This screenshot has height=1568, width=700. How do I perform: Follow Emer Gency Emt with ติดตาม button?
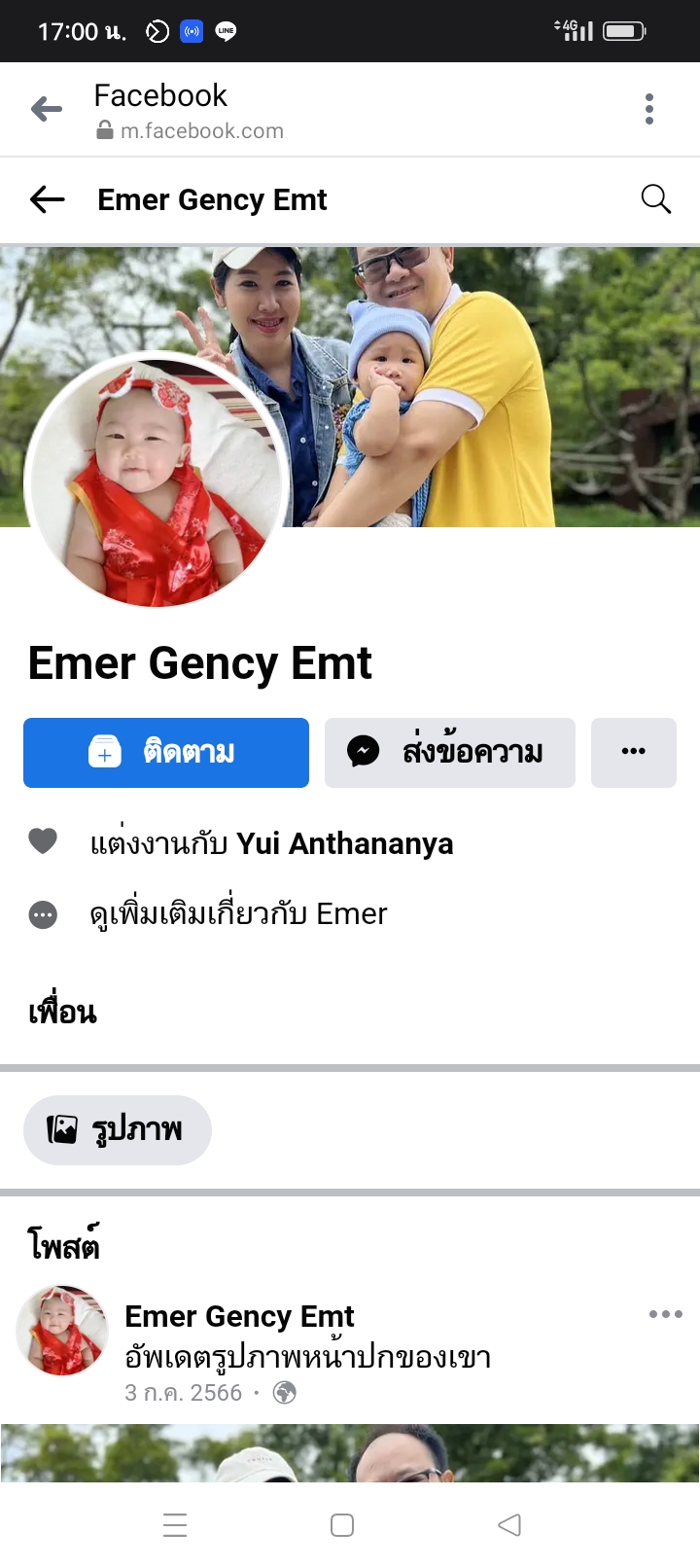(166, 753)
